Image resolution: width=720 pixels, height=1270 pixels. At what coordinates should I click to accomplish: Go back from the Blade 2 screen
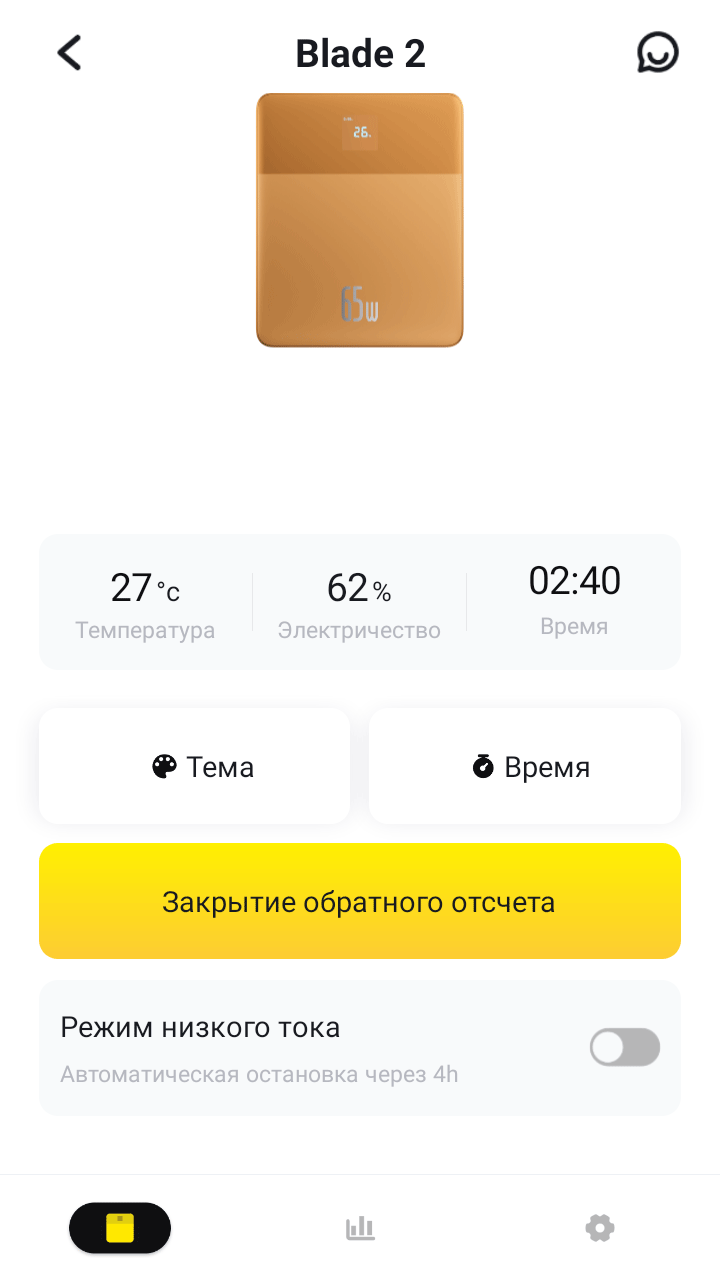(69, 53)
